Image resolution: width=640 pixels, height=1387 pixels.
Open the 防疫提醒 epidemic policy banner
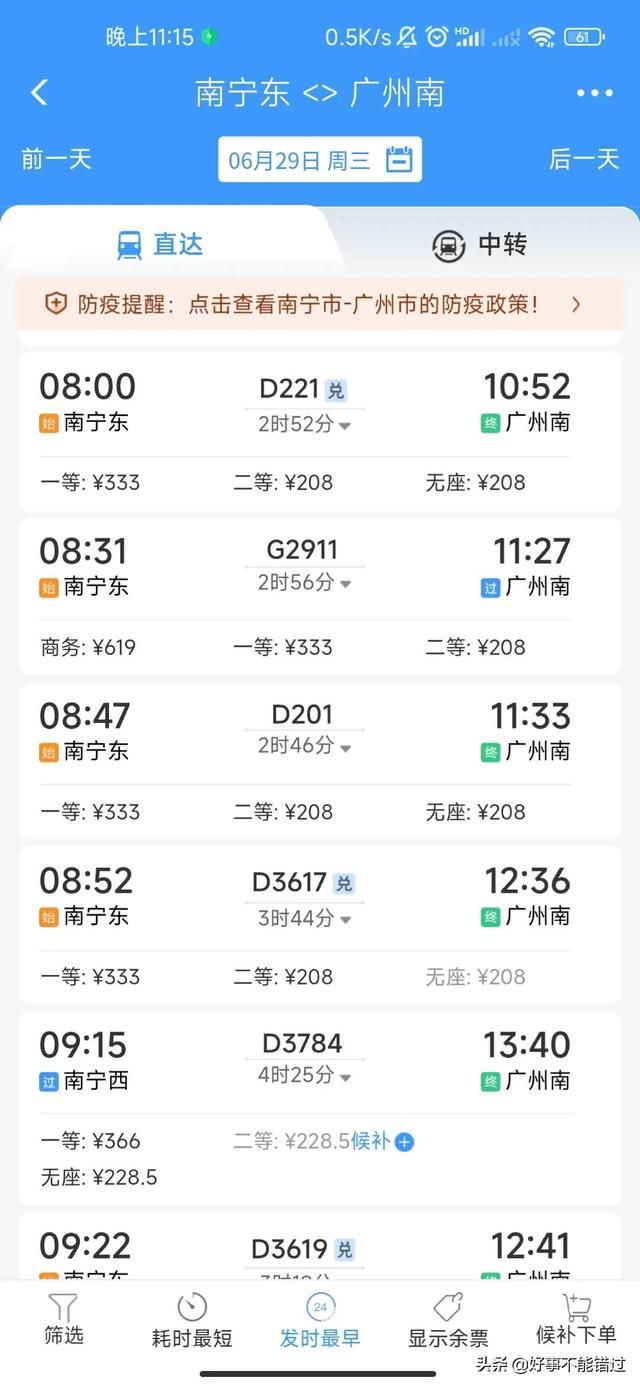[x=320, y=305]
